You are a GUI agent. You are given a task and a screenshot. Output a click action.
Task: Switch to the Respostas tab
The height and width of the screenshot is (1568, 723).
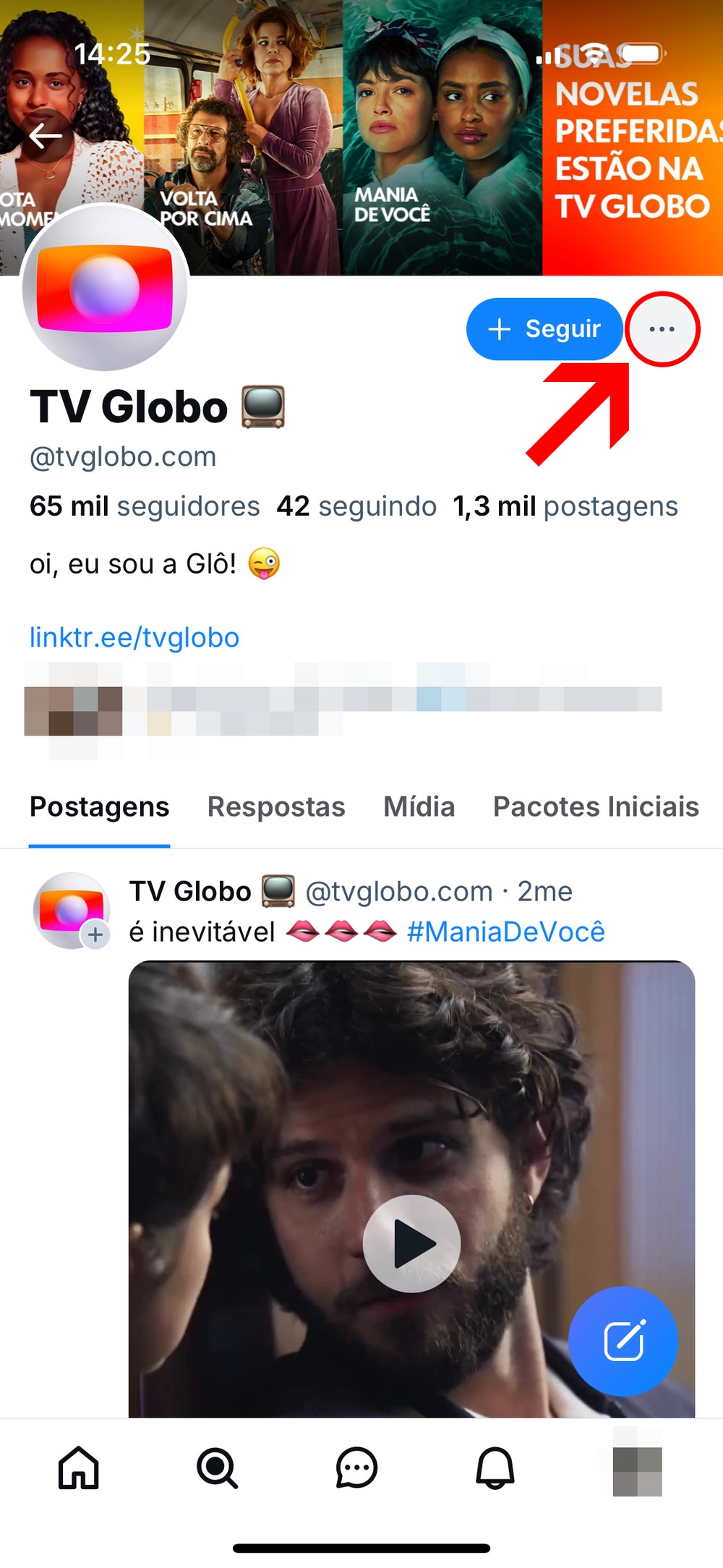[x=276, y=806]
